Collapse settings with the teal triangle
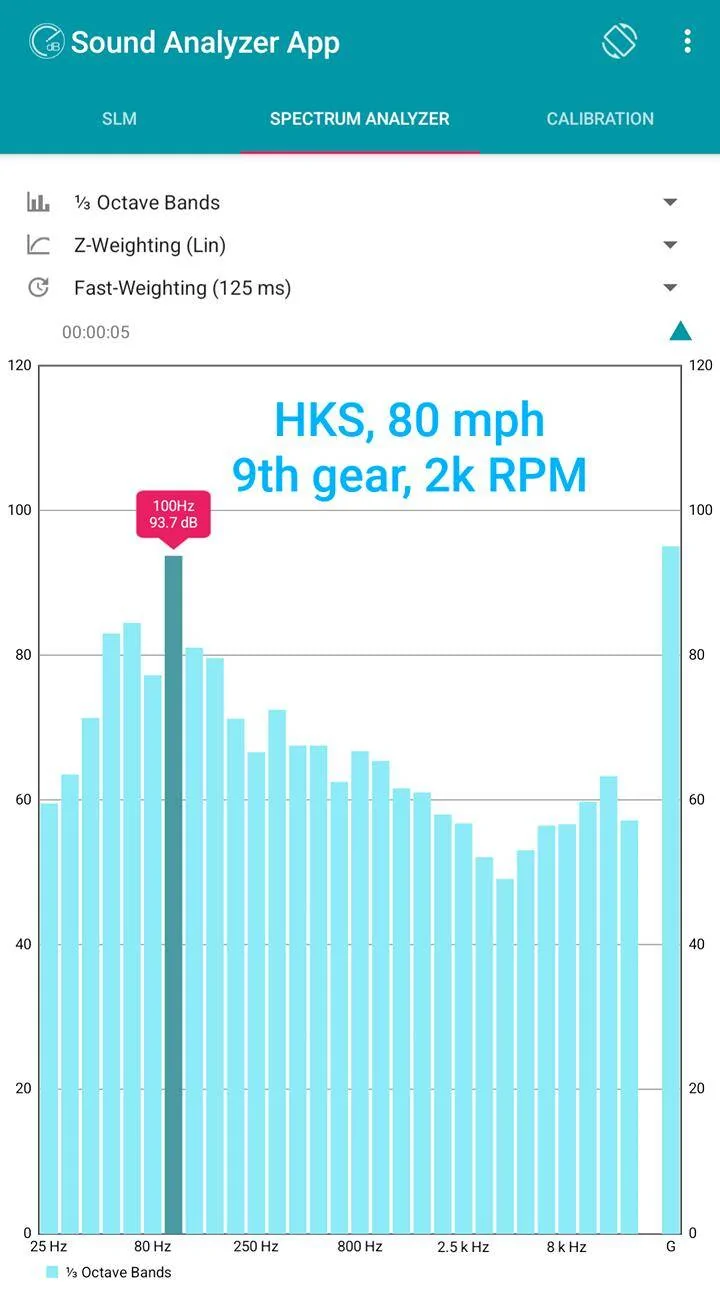This screenshot has height=1300, width=720. tap(680, 331)
